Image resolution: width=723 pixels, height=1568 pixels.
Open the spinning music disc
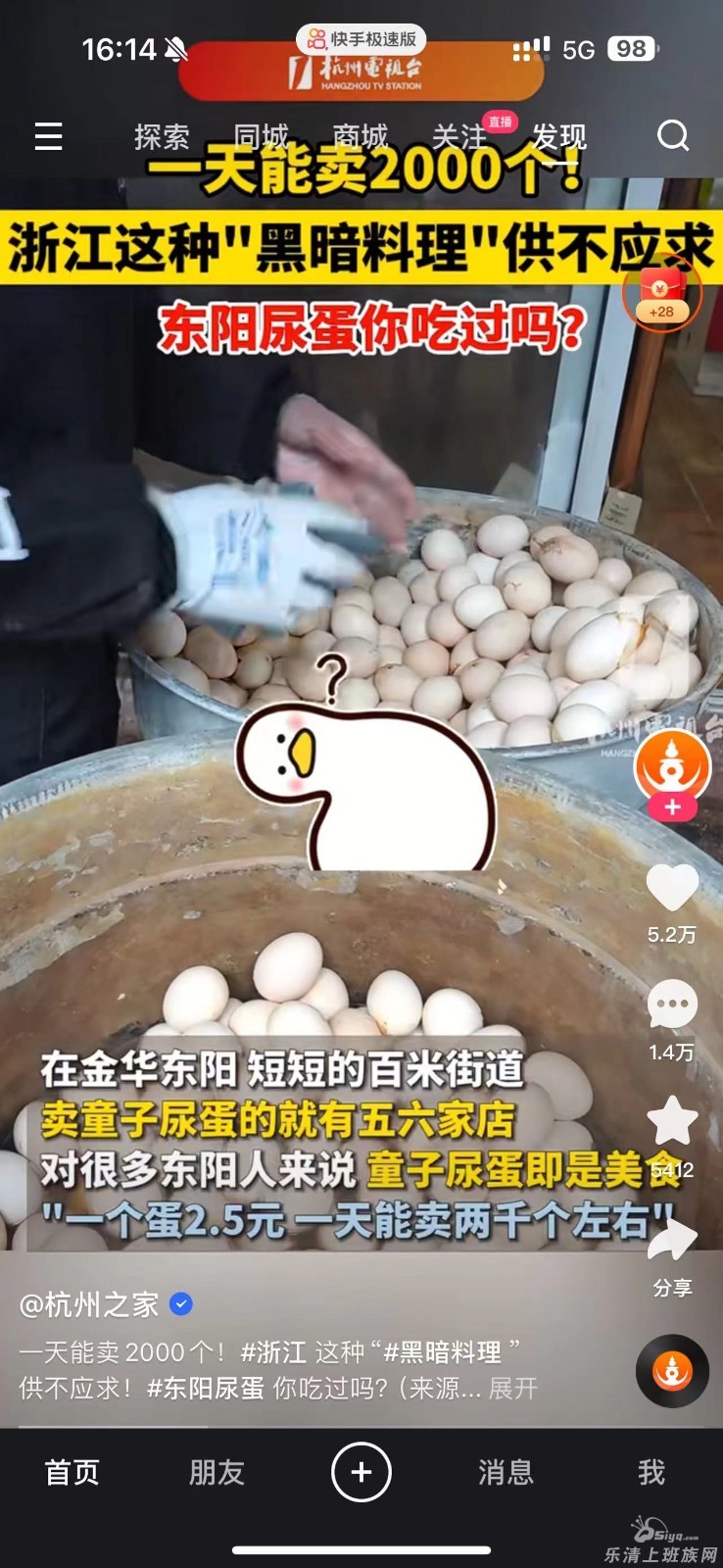[x=672, y=1371]
